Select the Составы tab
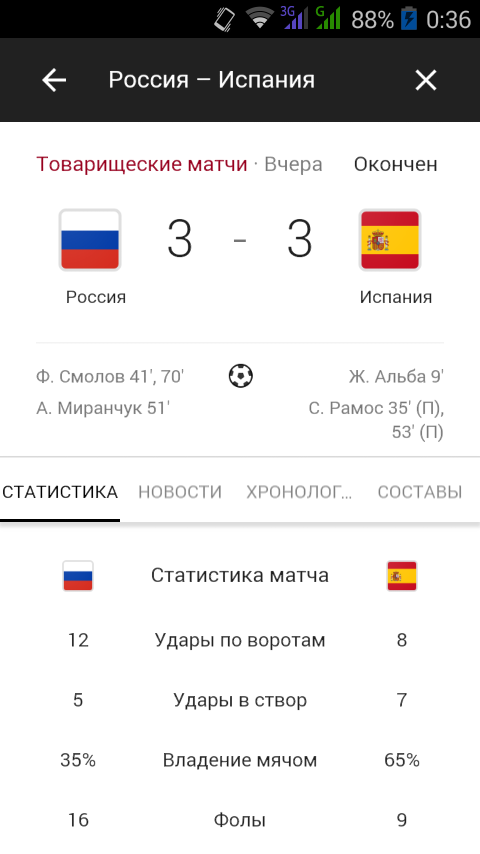 [x=420, y=492]
